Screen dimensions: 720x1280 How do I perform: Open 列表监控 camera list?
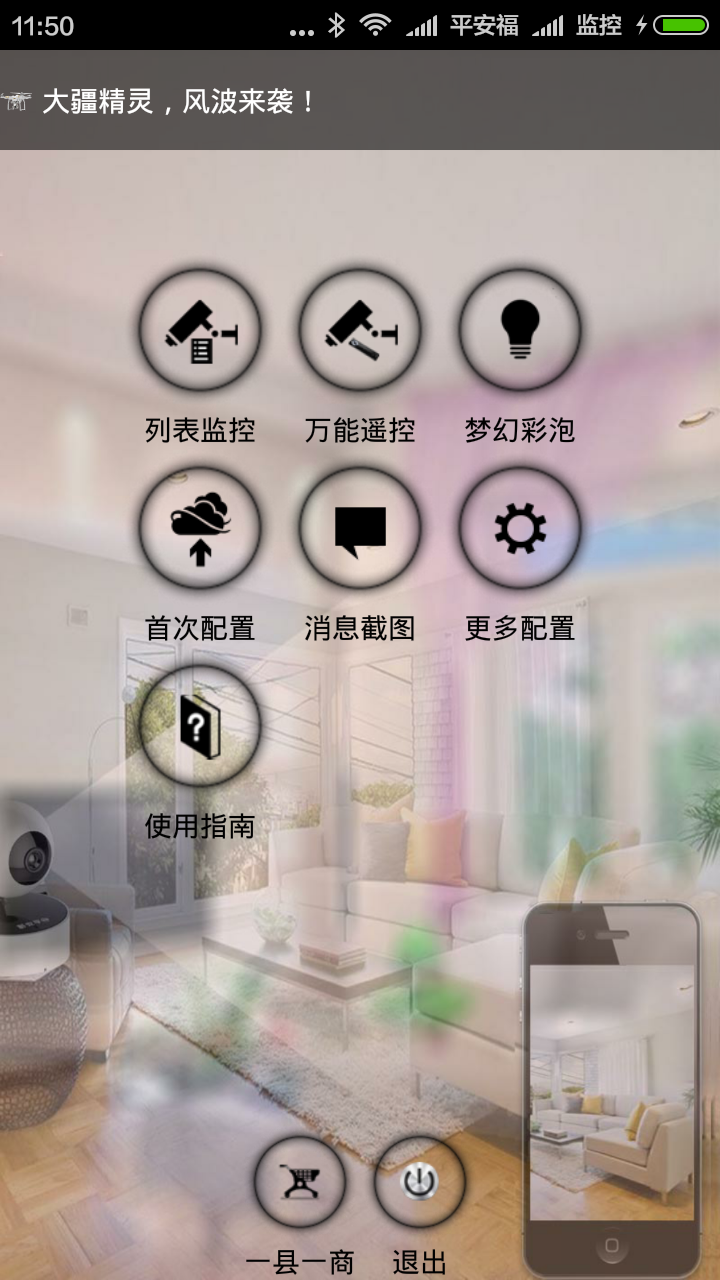(x=200, y=329)
